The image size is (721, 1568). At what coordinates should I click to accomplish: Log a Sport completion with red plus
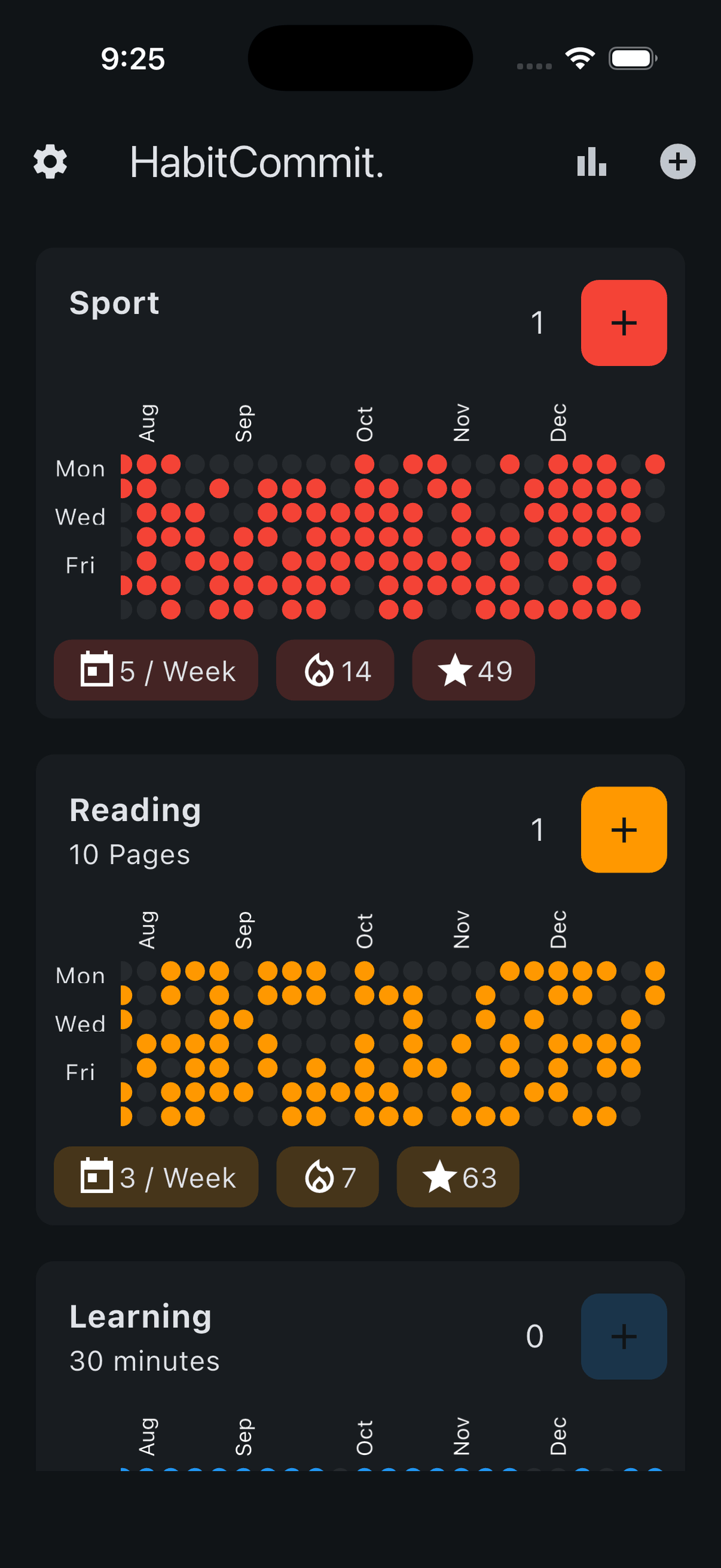623,323
